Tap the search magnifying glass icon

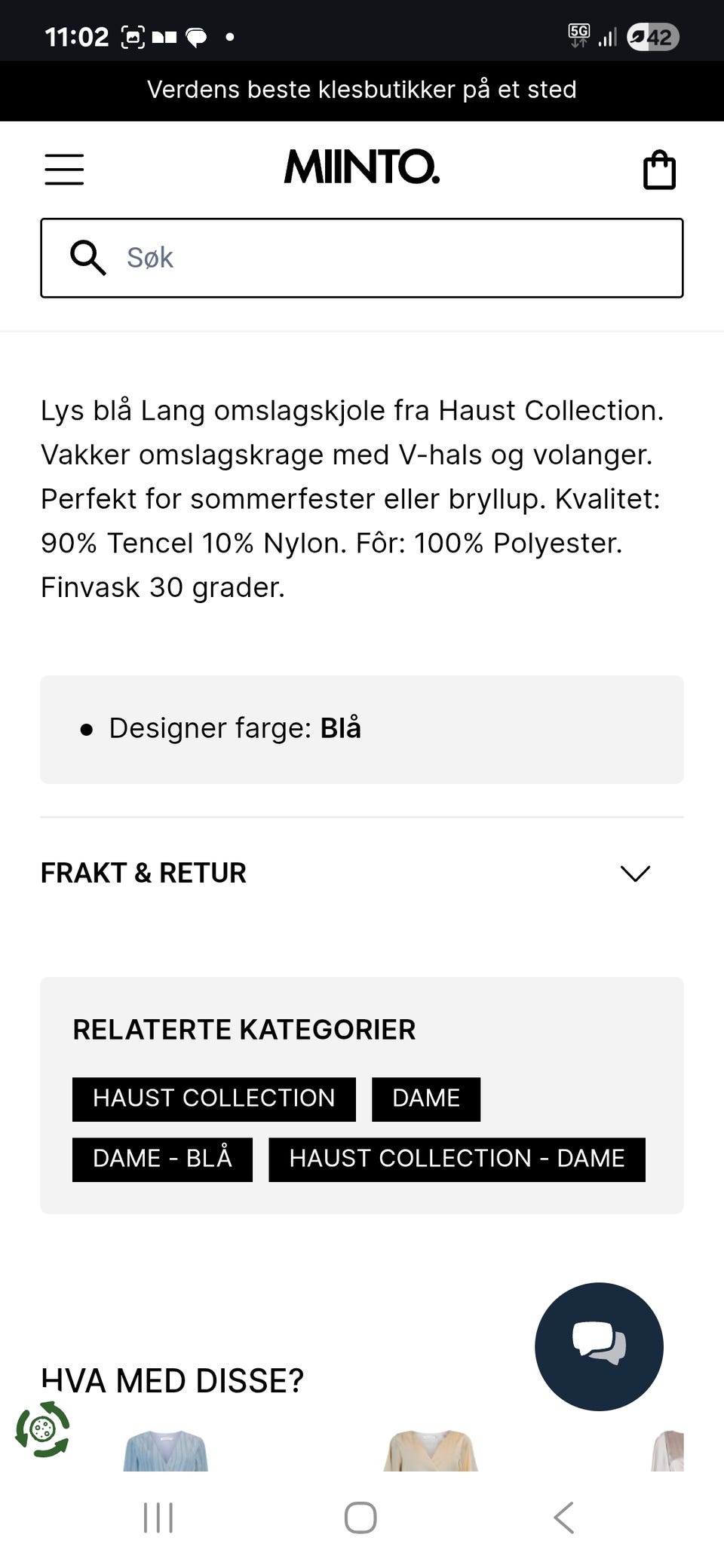pos(87,257)
